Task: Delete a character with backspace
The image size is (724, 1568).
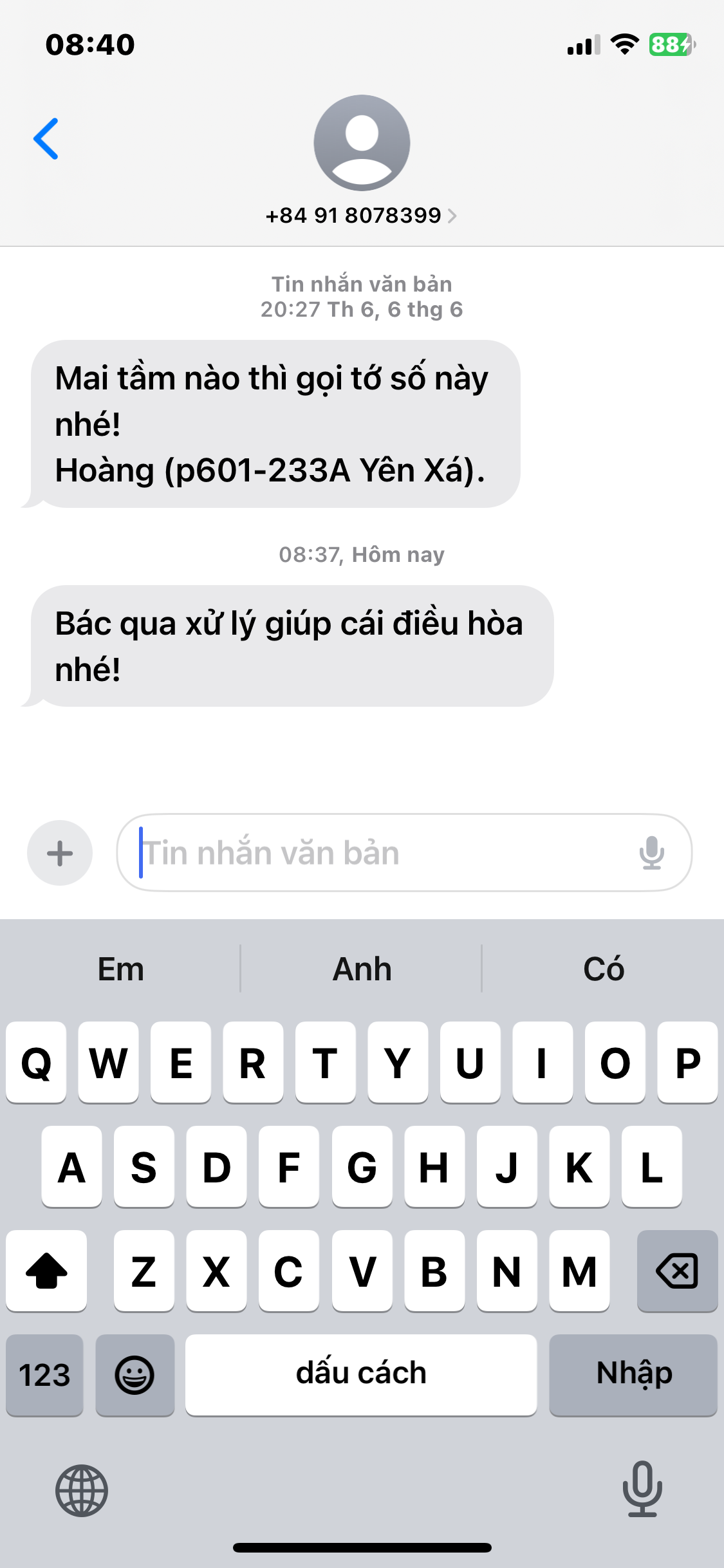Action: pos(677,1271)
